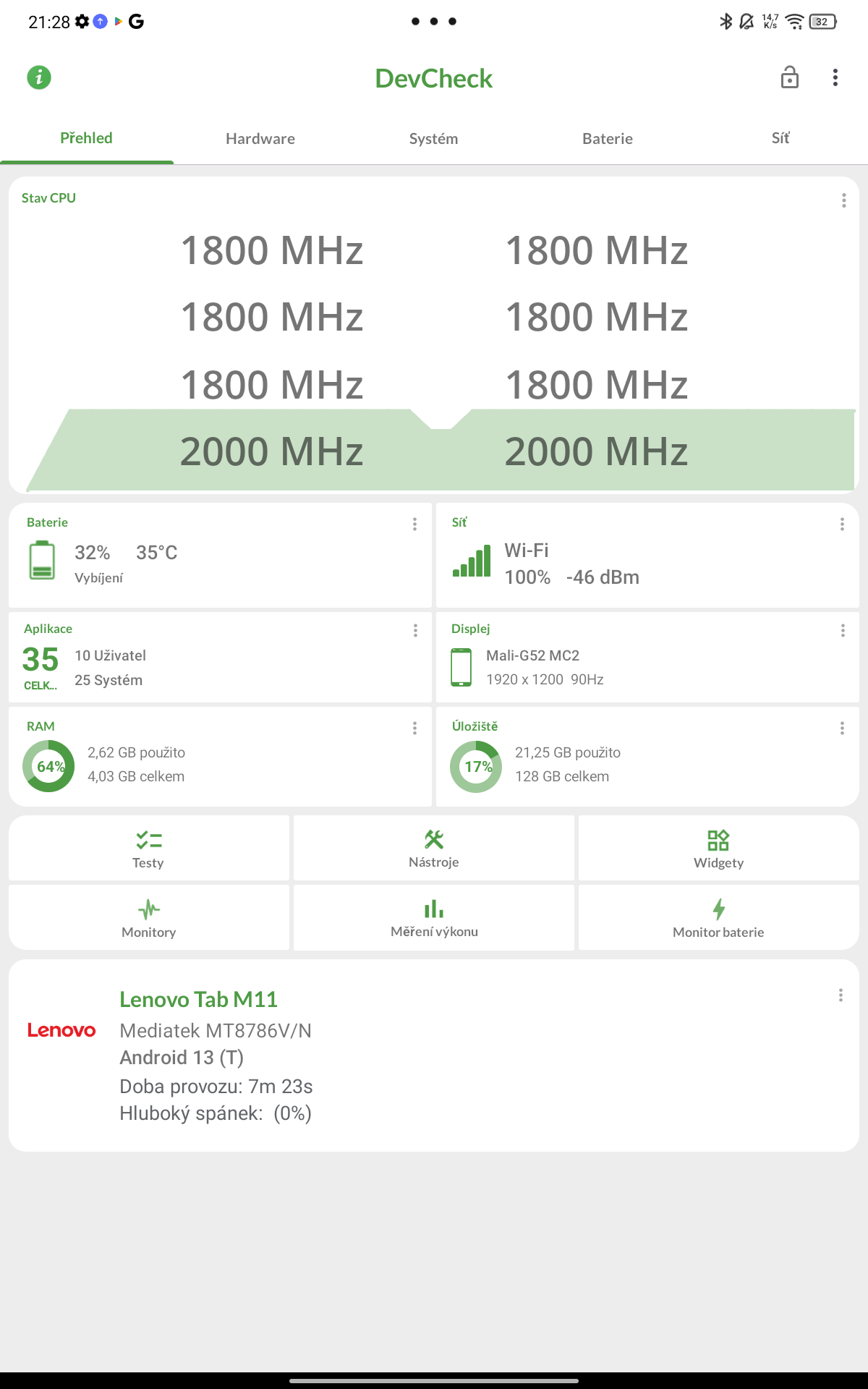
Task: Open Monitory via the waveform icon
Action: [148, 909]
